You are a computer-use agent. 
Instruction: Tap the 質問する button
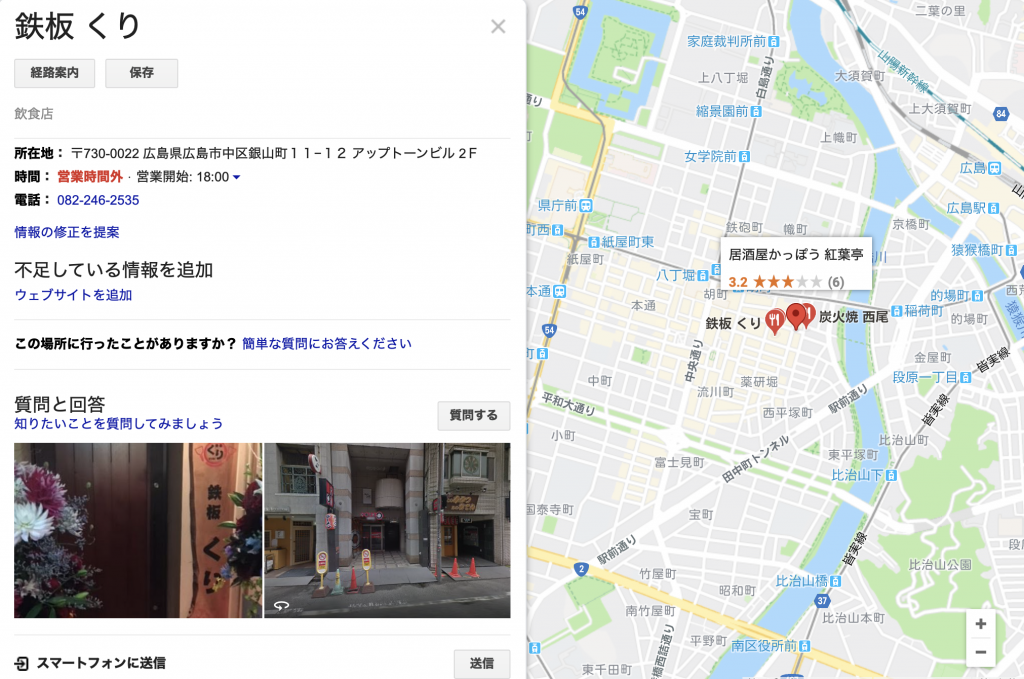coord(473,416)
